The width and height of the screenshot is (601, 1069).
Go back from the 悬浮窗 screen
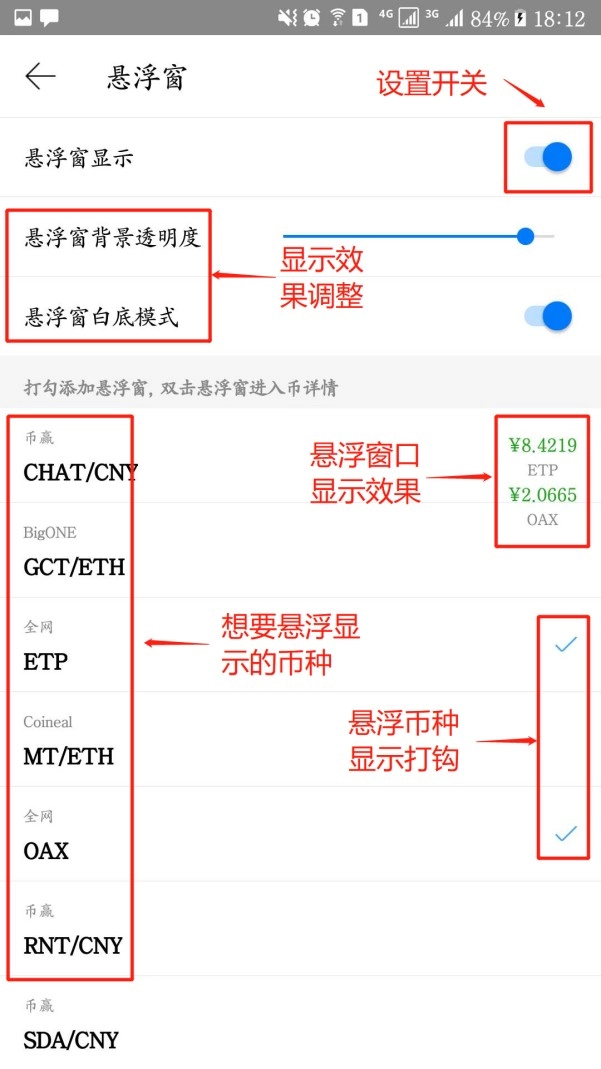pyautogui.click(x=40, y=77)
